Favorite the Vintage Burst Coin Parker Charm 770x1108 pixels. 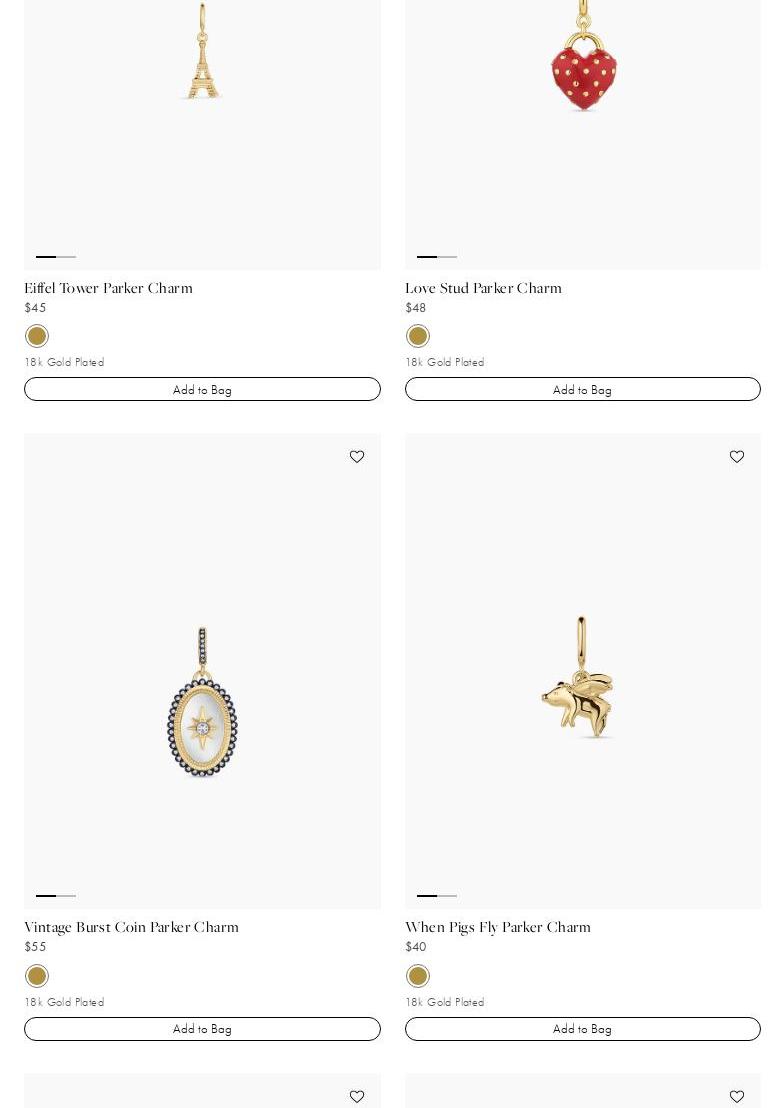[x=357, y=456]
